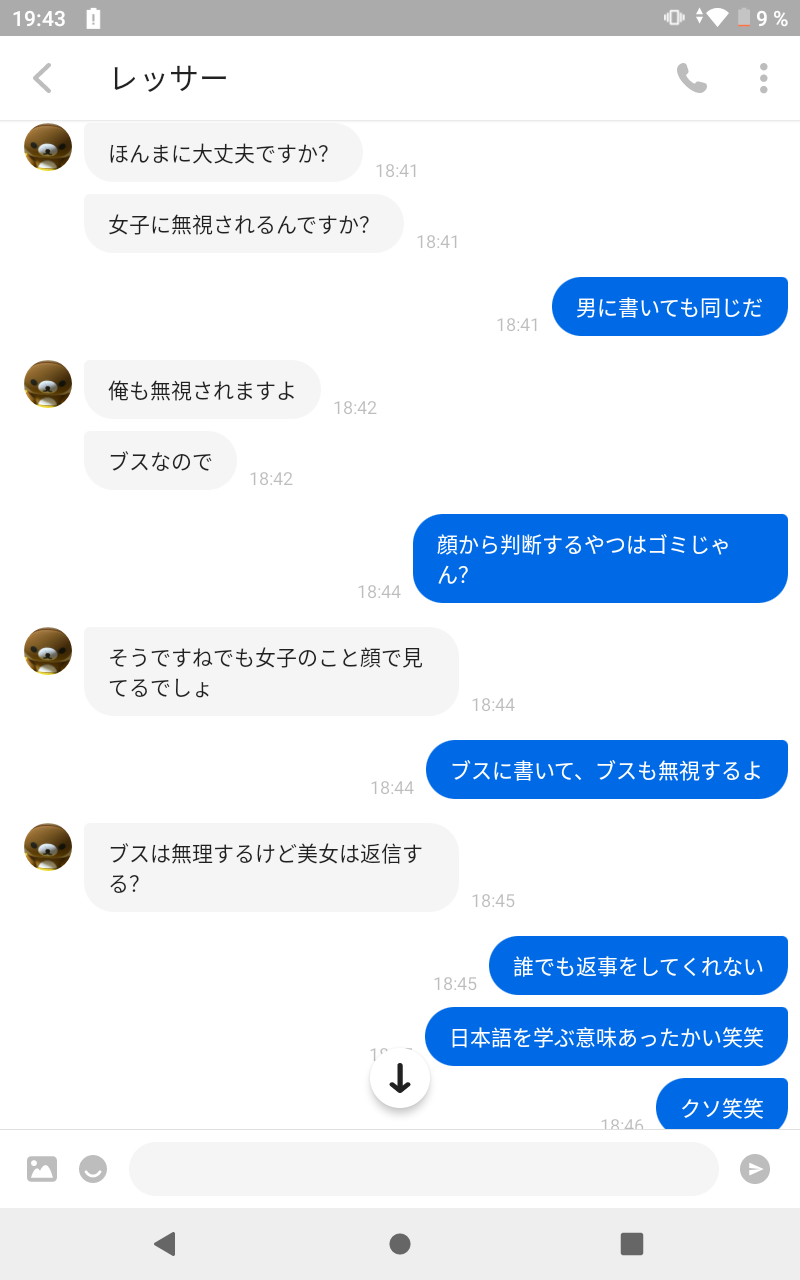The width and height of the screenshot is (800, 1280).
Task: Jump to the latest message with down arrow
Action: pos(400,1078)
